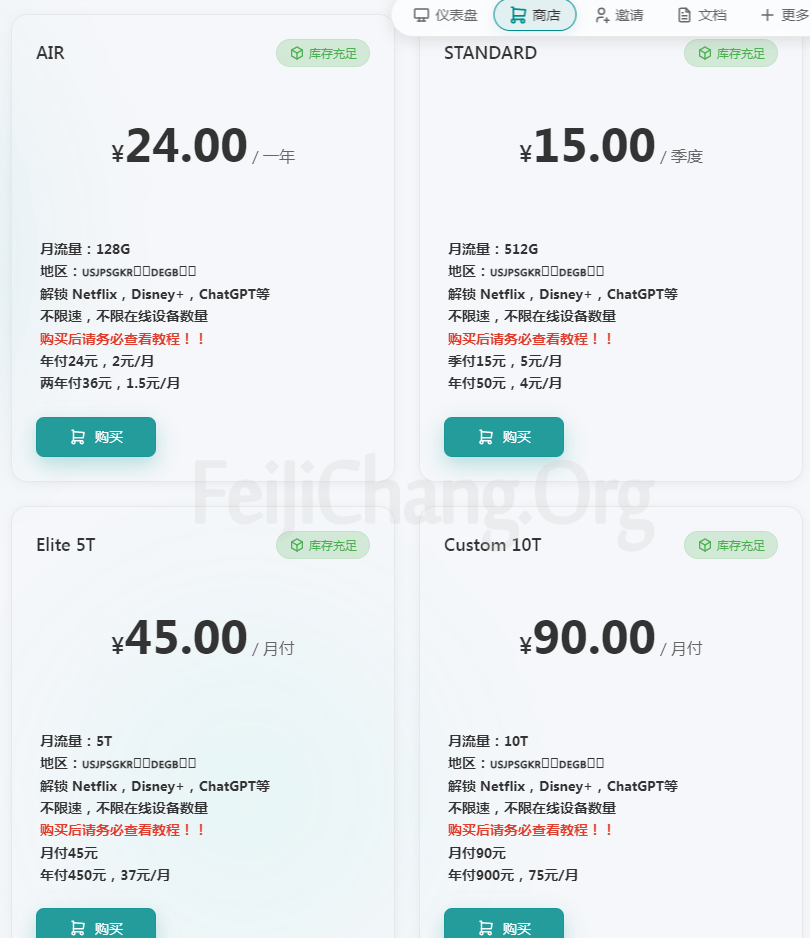Buy the AIR yearly plan
The width and height of the screenshot is (810, 938).
point(96,437)
